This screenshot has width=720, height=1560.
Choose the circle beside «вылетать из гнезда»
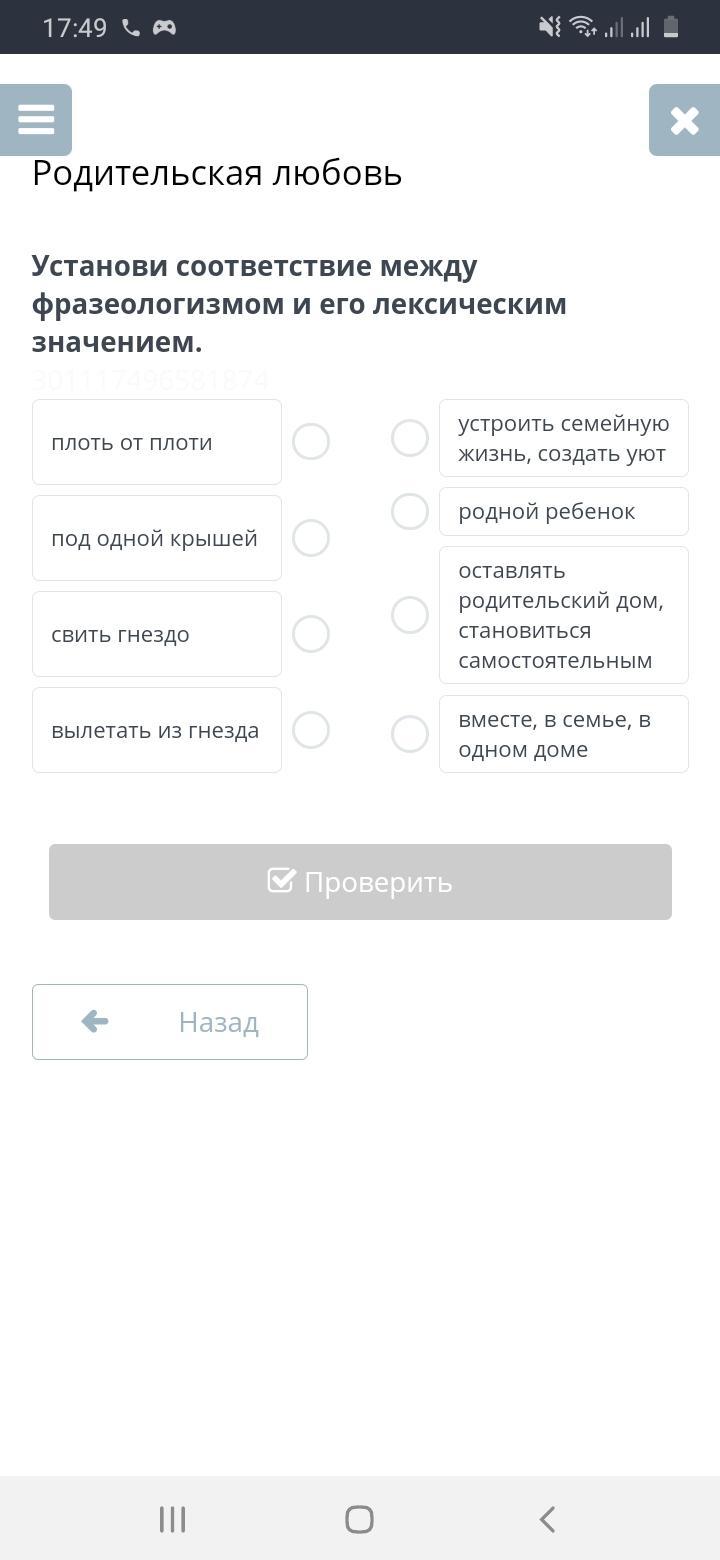pos(311,730)
